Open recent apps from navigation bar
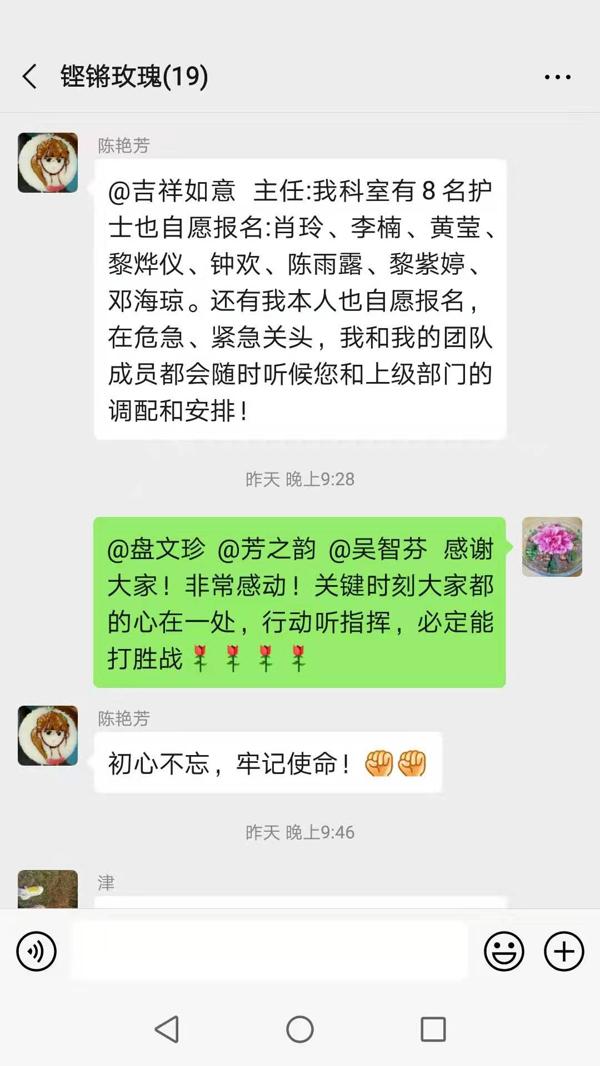This screenshot has width=600, height=1066. coord(433,1029)
